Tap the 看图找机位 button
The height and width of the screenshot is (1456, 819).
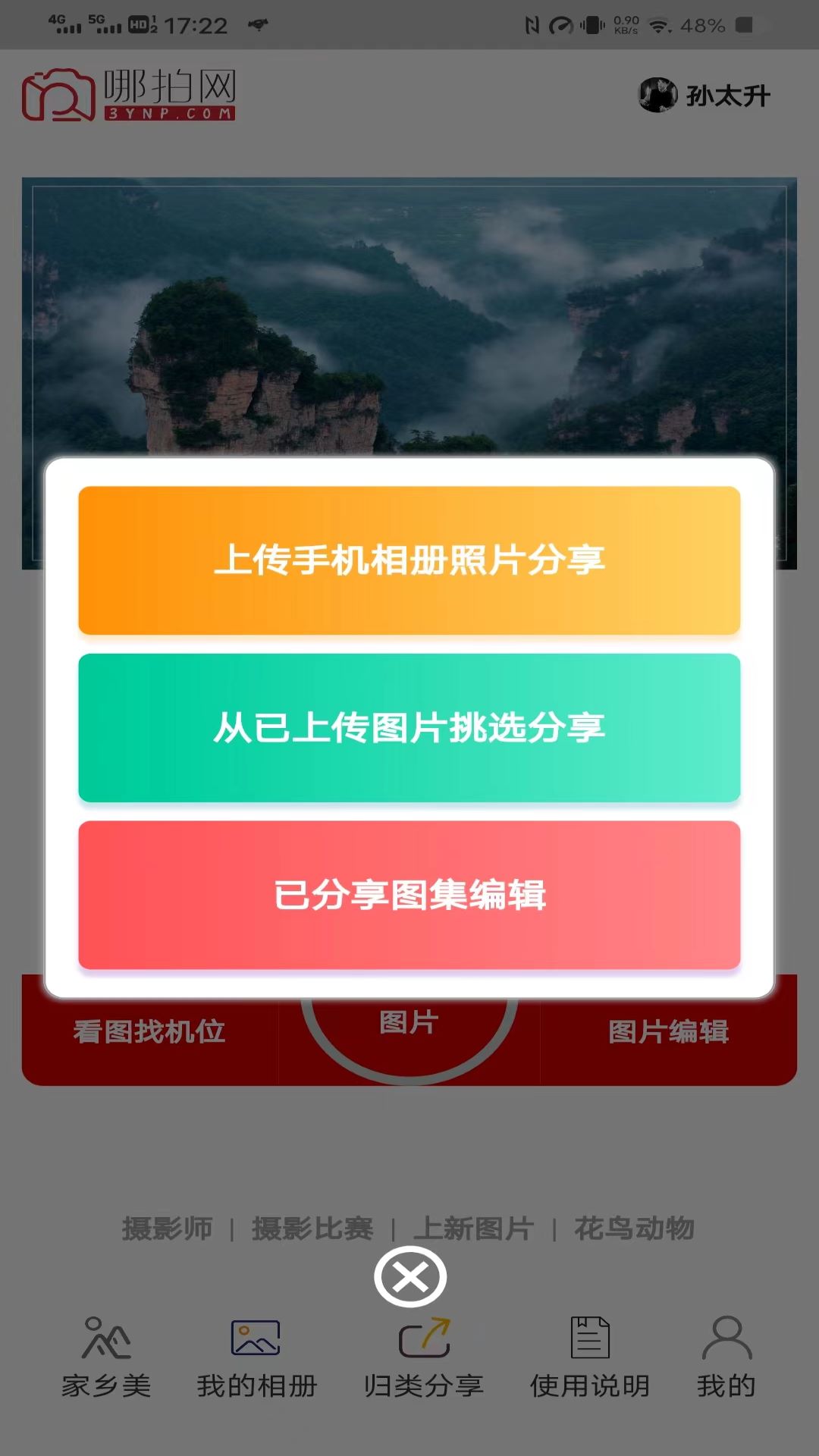pyautogui.click(x=149, y=1033)
